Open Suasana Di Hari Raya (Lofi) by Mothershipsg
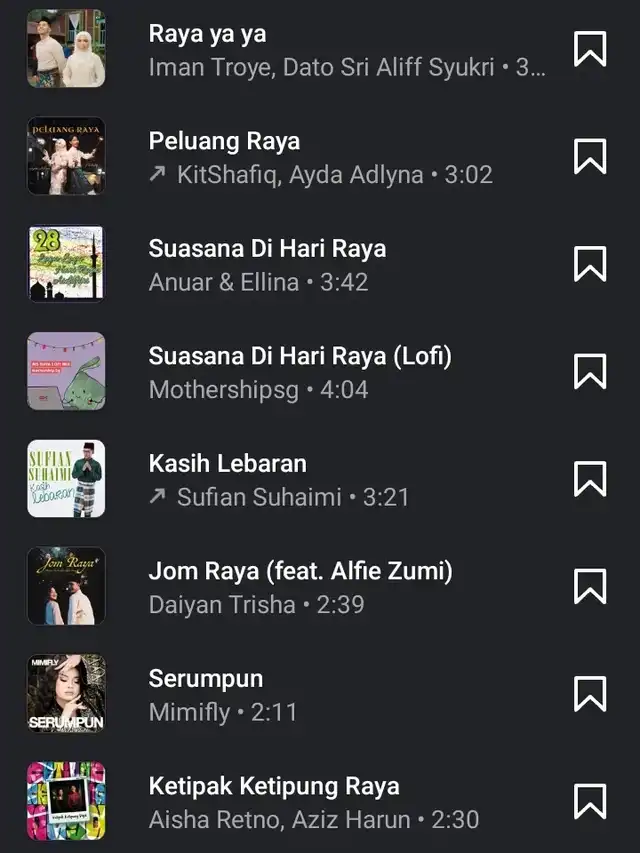The height and width of the screenshot is (853, 640). 300,372
